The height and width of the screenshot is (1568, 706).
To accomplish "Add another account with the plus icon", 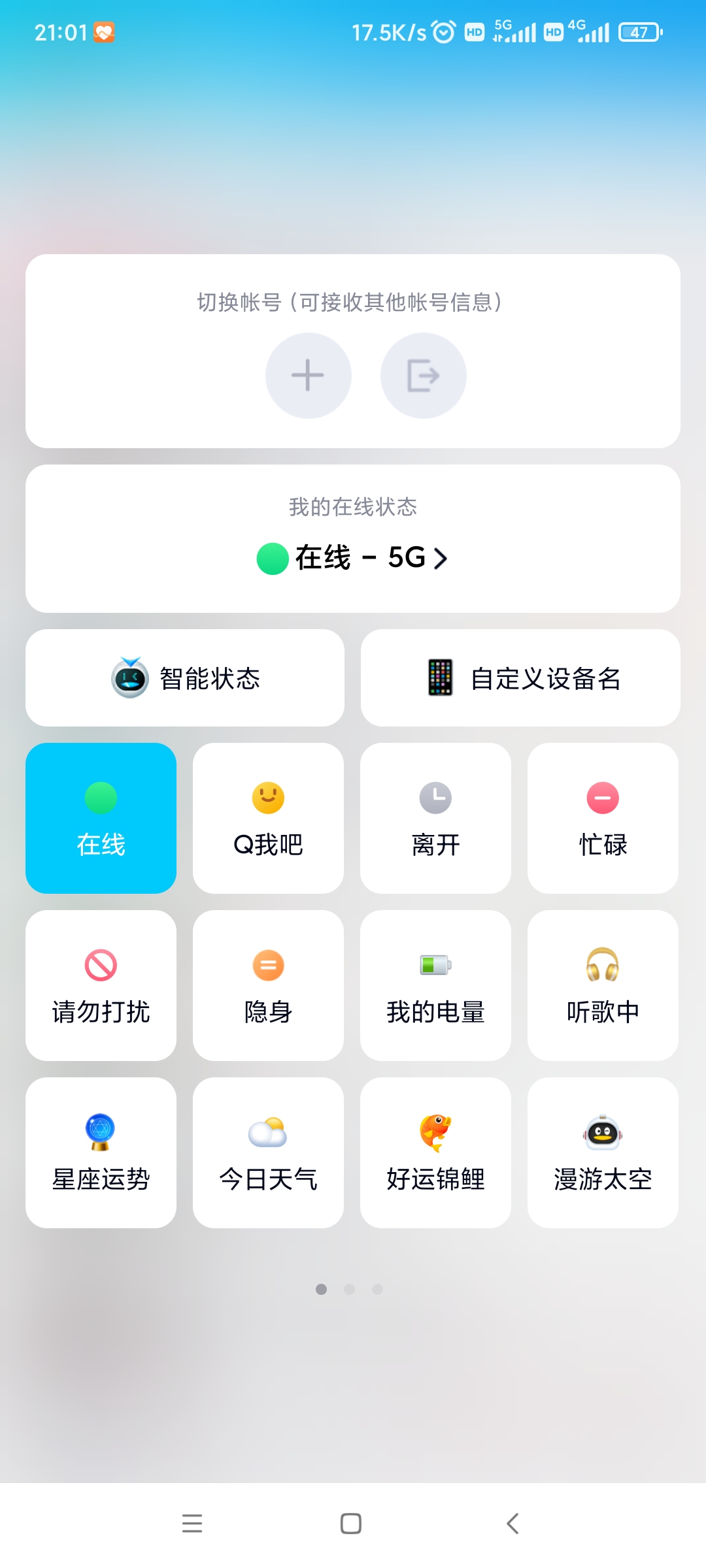I will 308,376.
